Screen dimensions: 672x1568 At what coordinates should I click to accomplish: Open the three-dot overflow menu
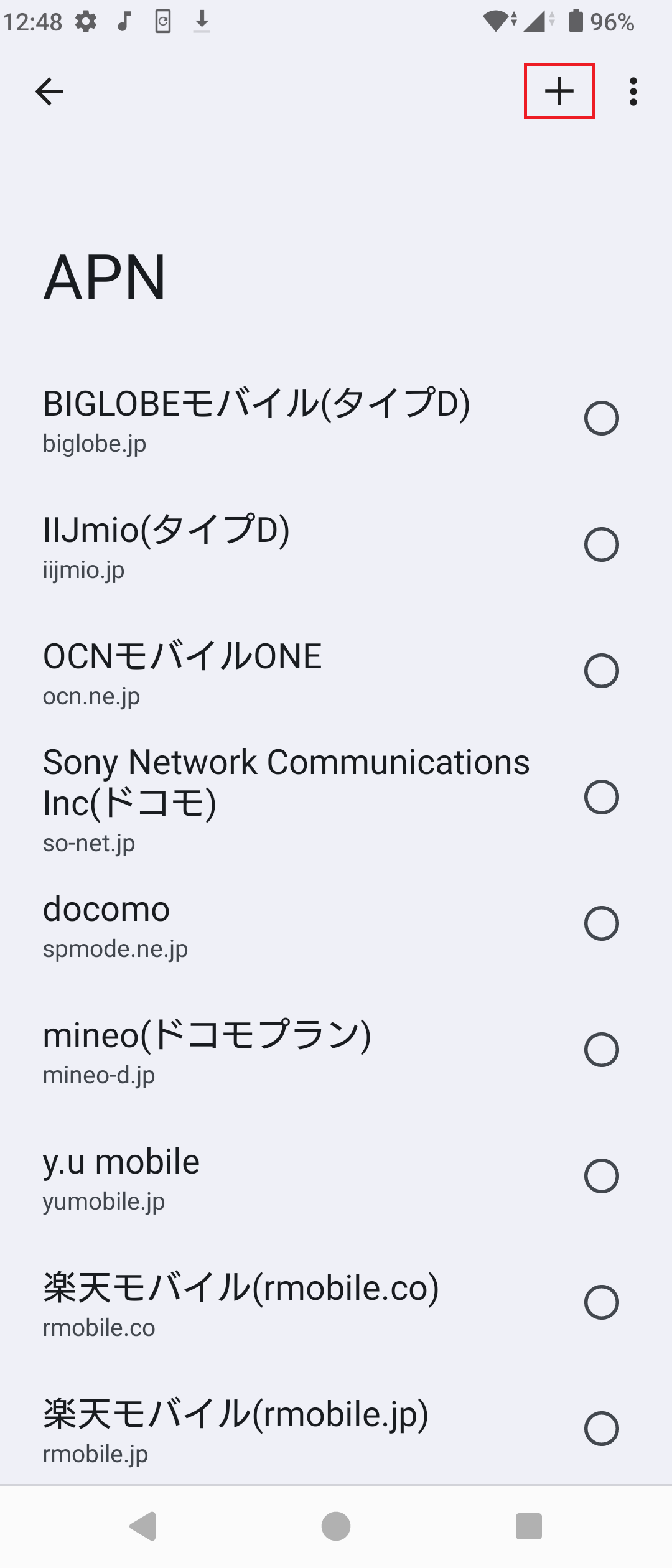pyautogui.click(x=633, y=91)
